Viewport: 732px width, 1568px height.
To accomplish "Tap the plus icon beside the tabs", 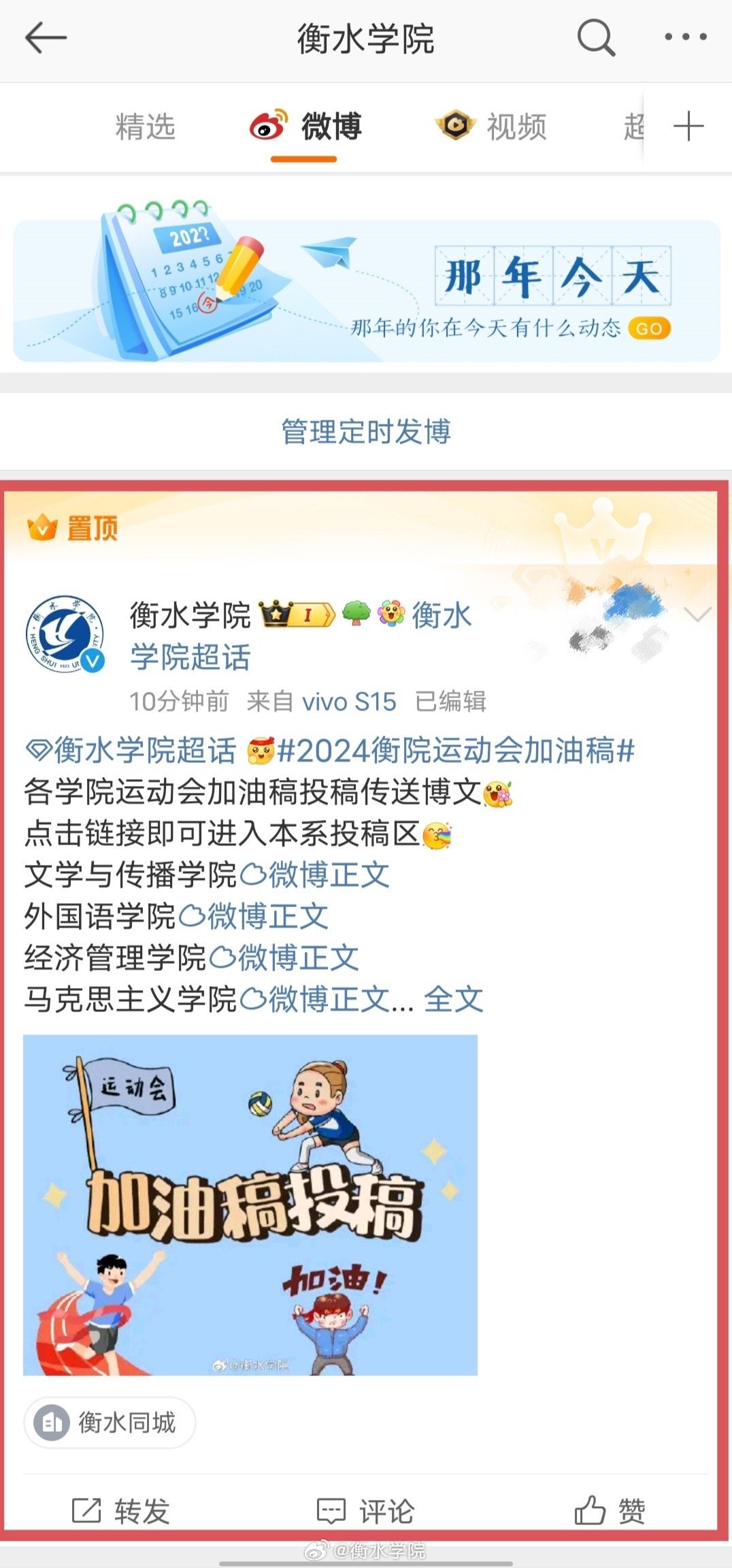I will (688, 127).
